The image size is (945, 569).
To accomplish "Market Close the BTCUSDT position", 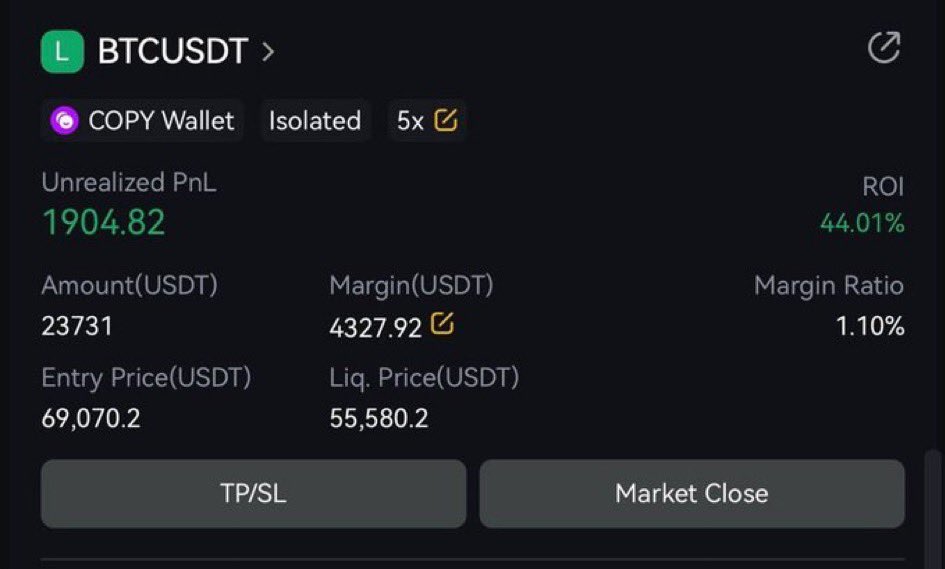I will pyautogui.click(x=691, y=493).
